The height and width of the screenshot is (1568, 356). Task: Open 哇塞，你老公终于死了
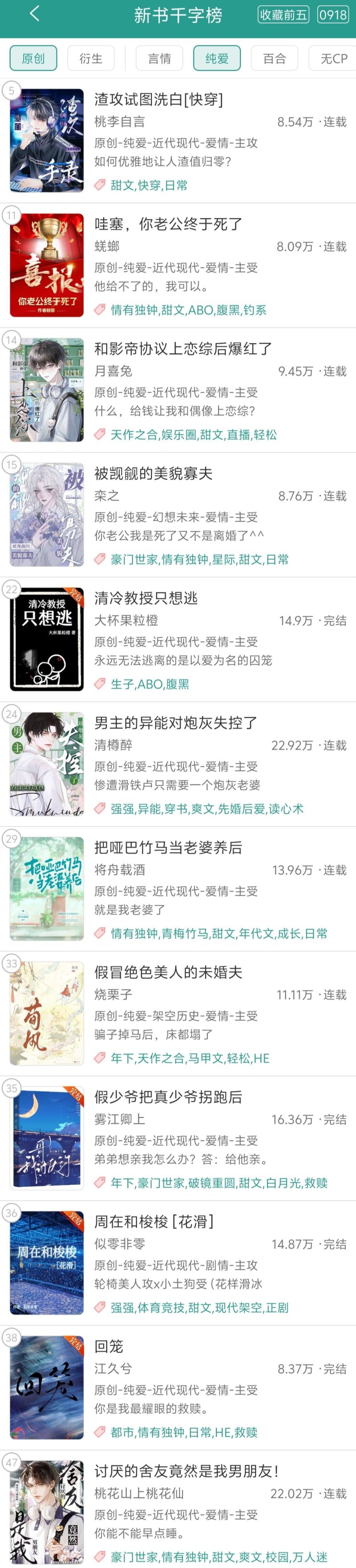coord(169,224)
